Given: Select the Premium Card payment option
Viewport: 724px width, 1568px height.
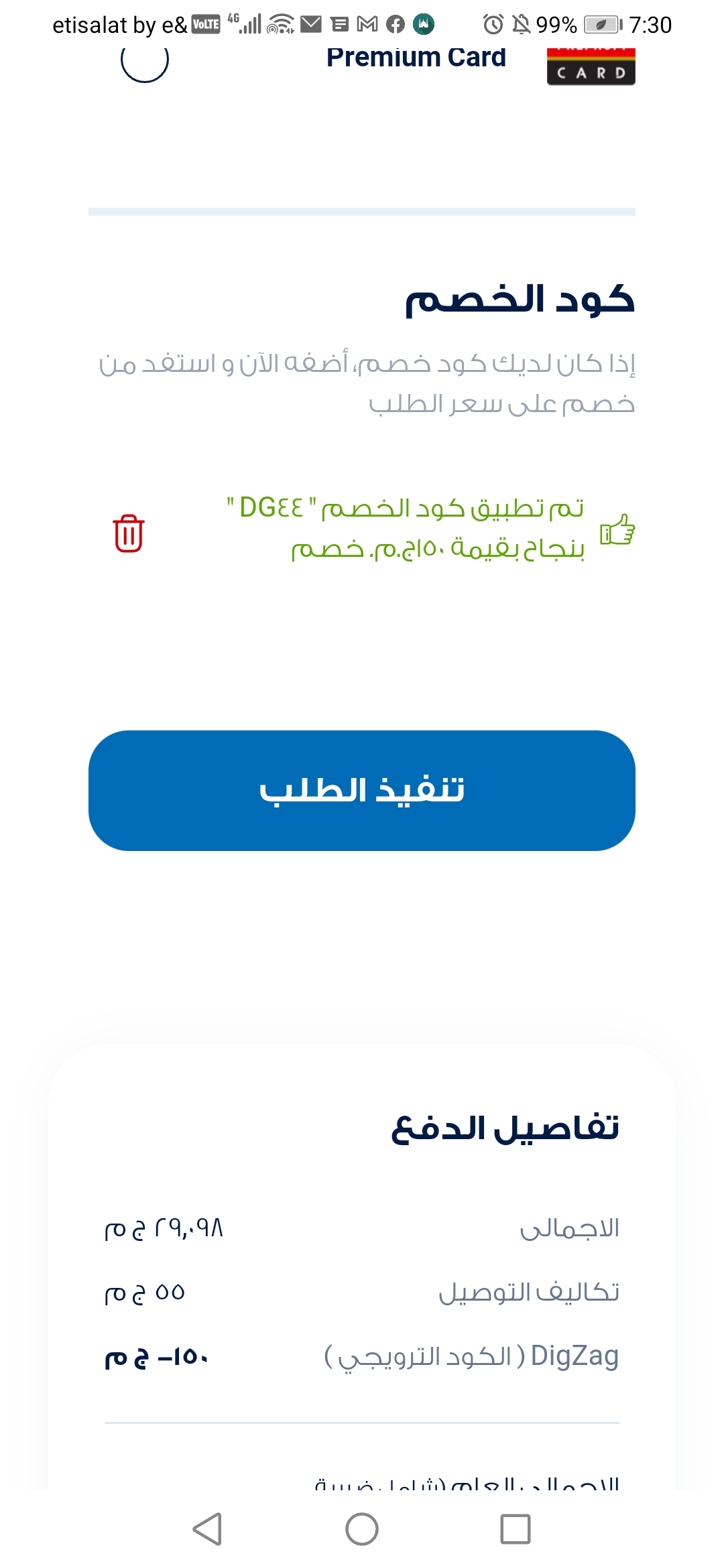Looking at the screenshot, I should [x=145, y=62].
